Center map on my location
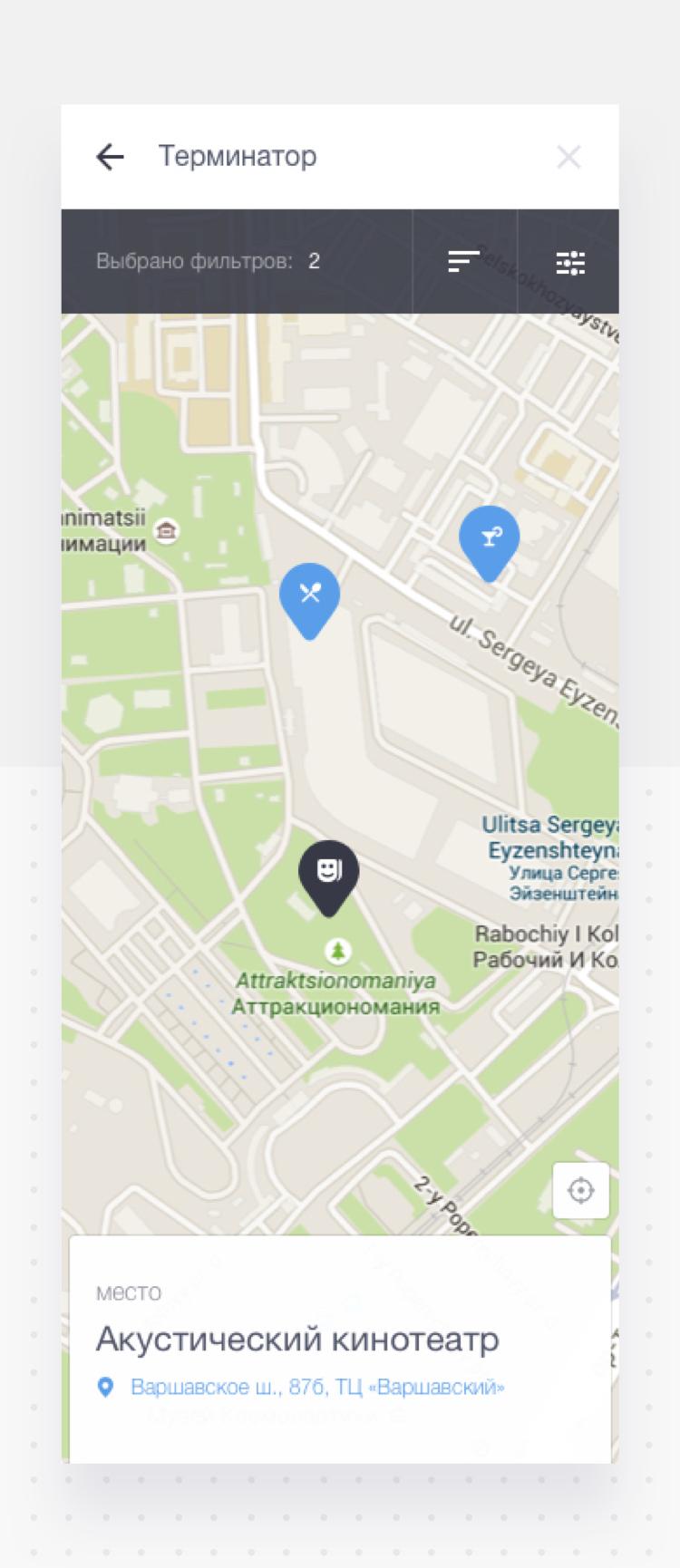 tap(580, 1190)
